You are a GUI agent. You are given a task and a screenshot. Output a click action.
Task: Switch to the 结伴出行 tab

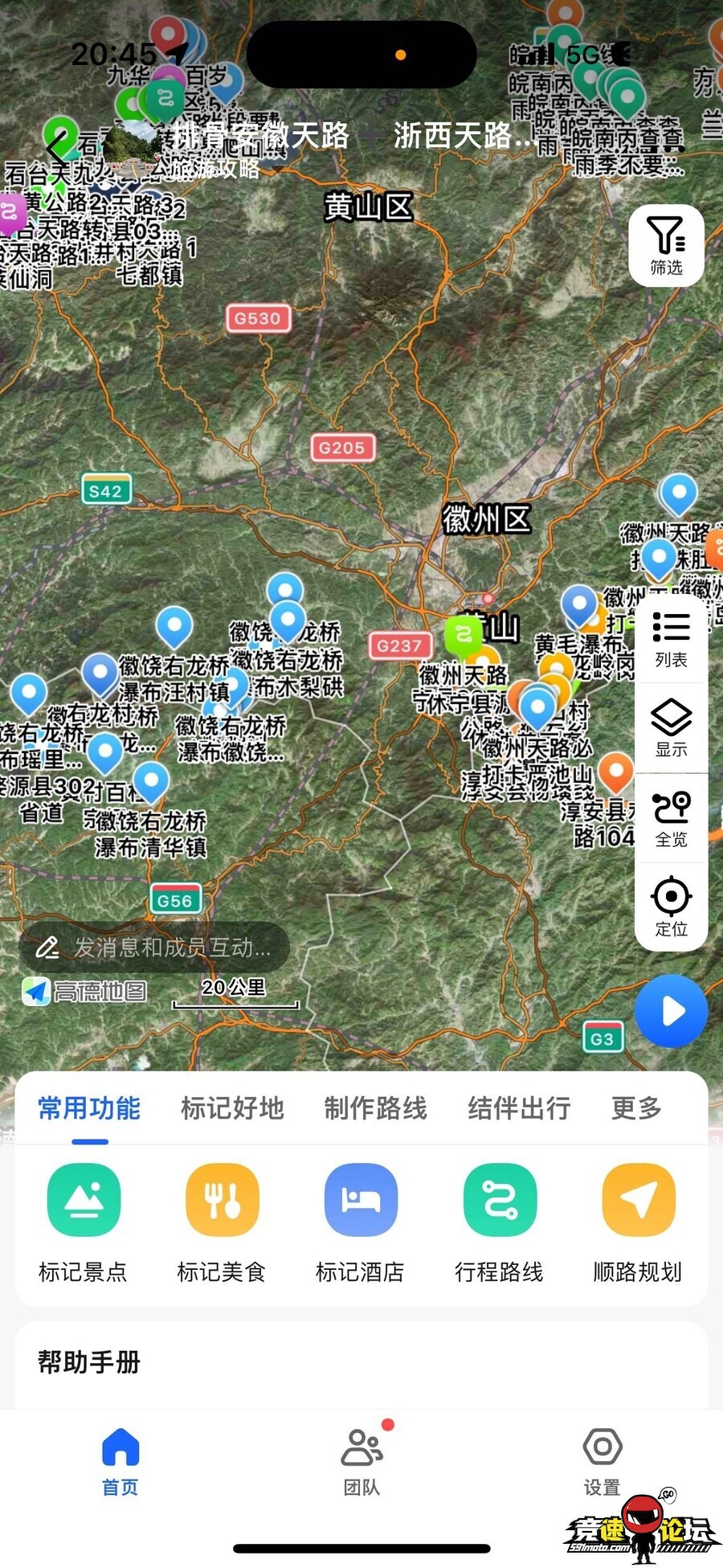519,1108
